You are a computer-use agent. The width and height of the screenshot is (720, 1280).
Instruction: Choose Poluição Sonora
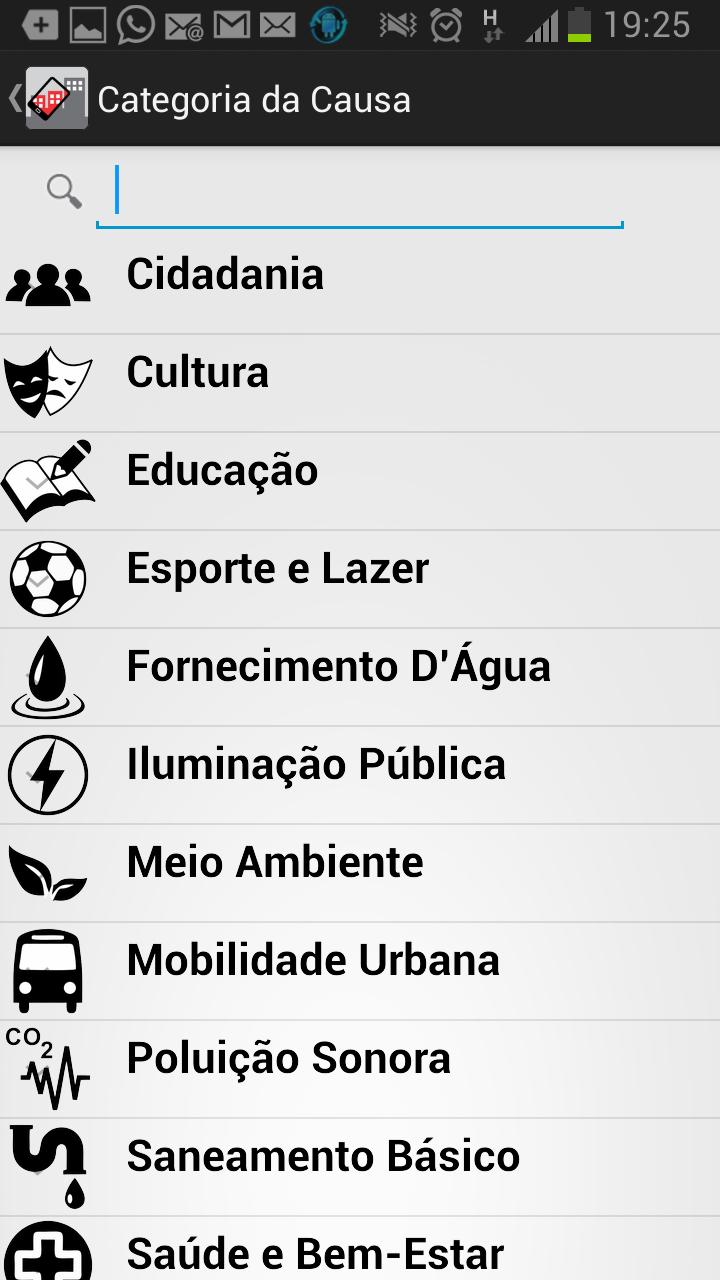click(360, 1060)
